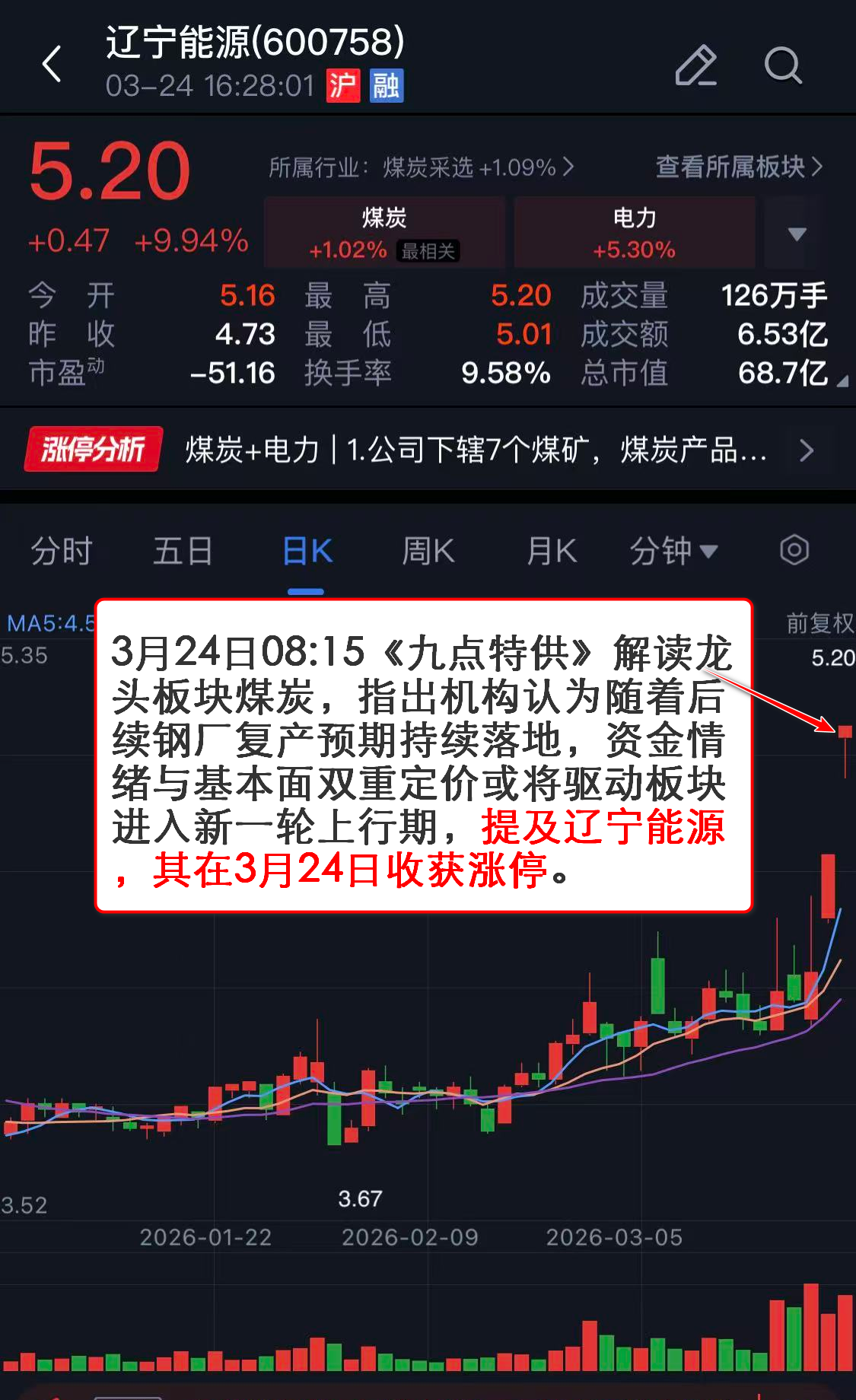Screen dimensions: 856x1400
Task: Open the 分钟 interval dropdown
Action: (x=673, y=551)
